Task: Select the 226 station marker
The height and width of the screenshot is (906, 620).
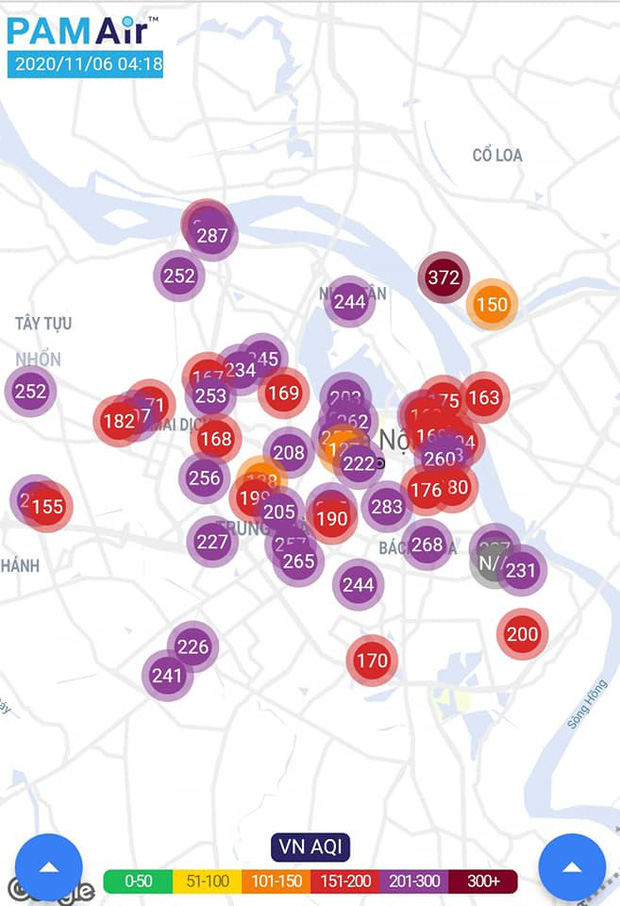Action: (x=193, y=646)
